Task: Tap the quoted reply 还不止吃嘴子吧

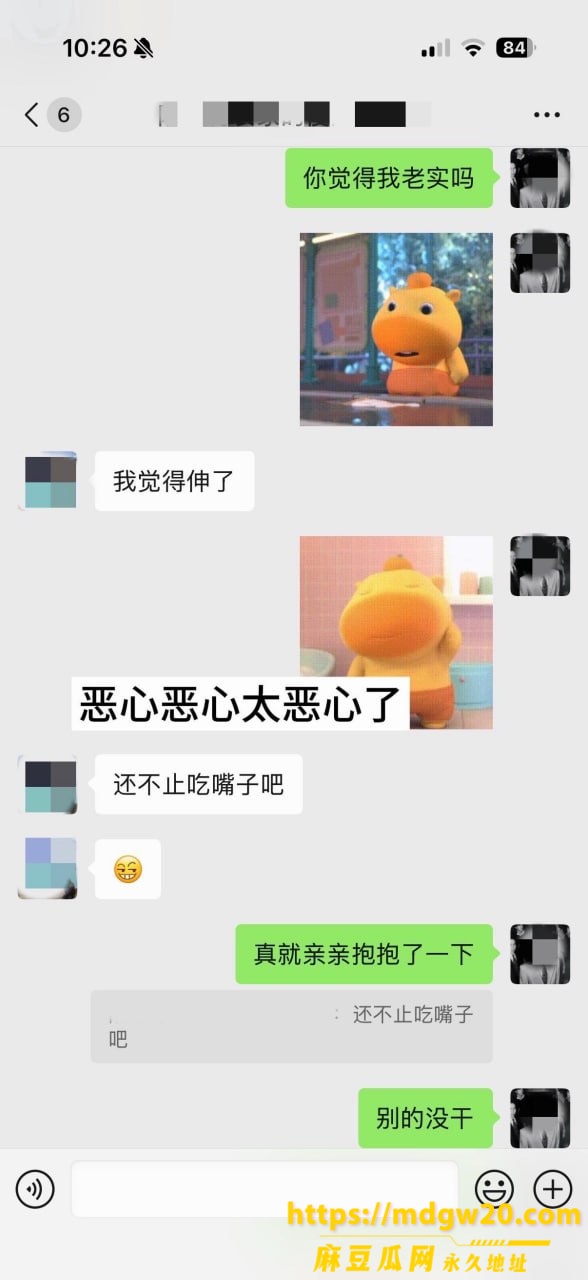Action: [291, 1026]
